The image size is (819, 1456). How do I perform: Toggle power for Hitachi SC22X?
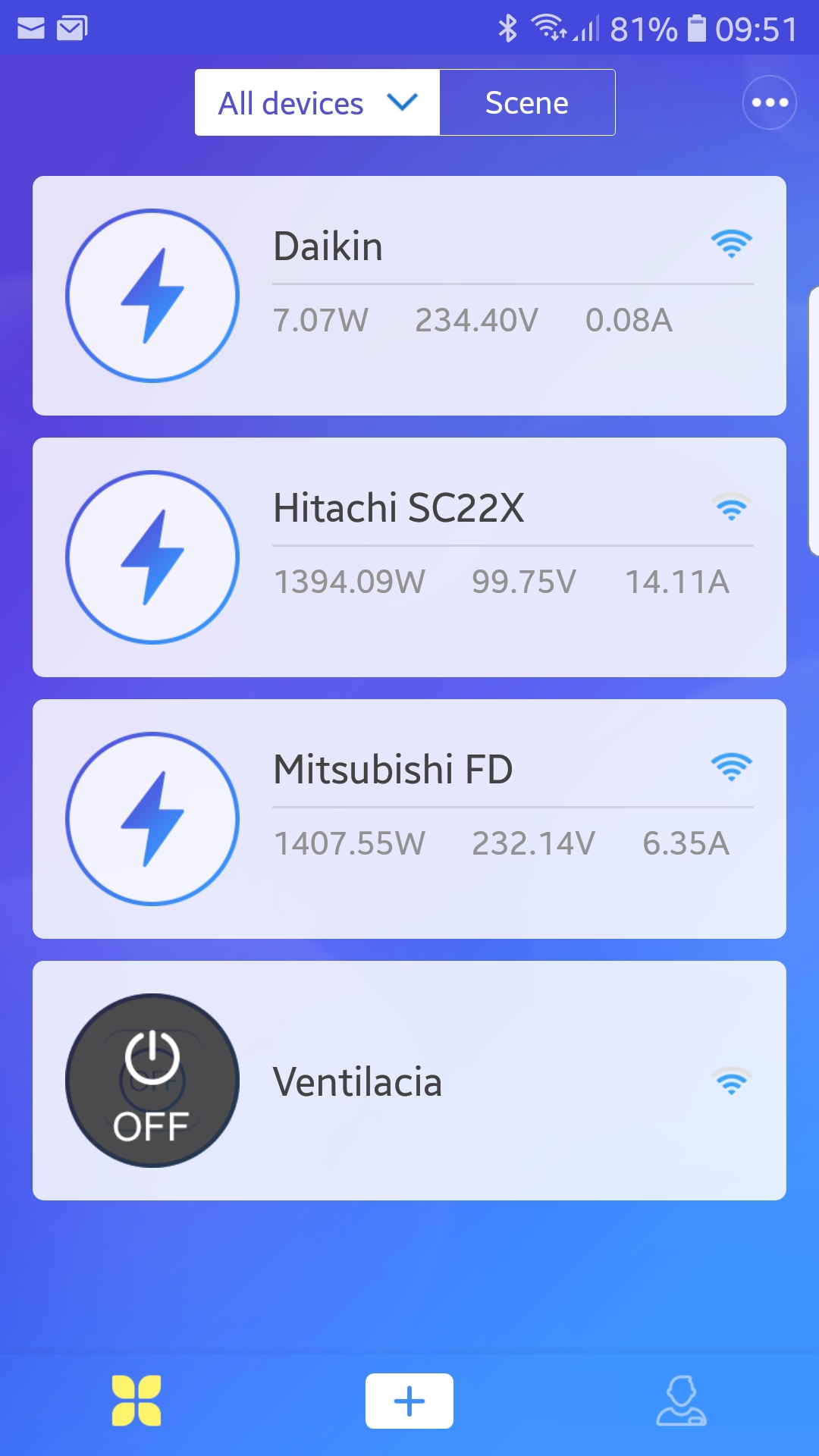click(152, 557)
